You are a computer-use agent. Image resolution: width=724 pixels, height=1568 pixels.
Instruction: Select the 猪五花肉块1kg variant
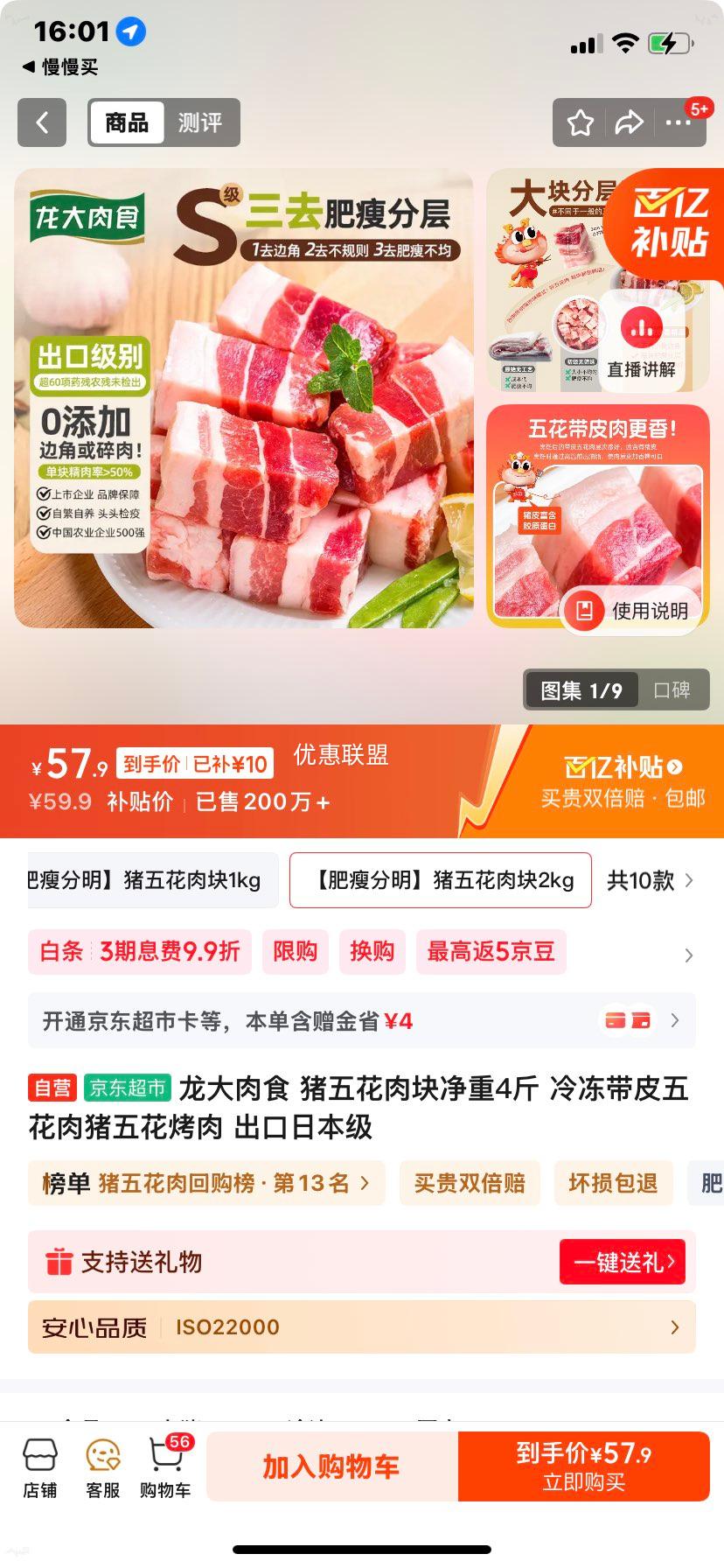coord(149,880)
